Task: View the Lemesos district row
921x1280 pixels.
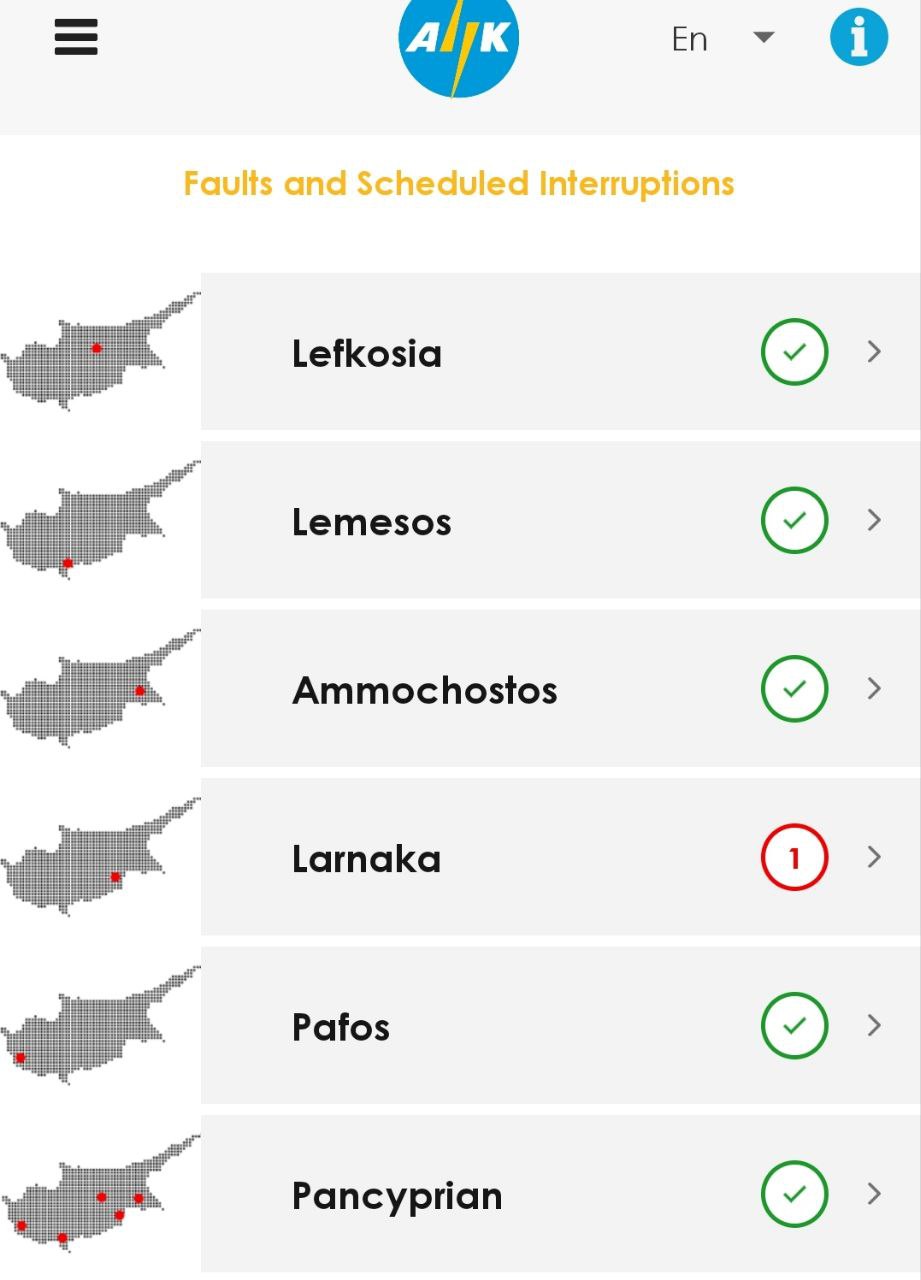Action: [x=560, y=521]
